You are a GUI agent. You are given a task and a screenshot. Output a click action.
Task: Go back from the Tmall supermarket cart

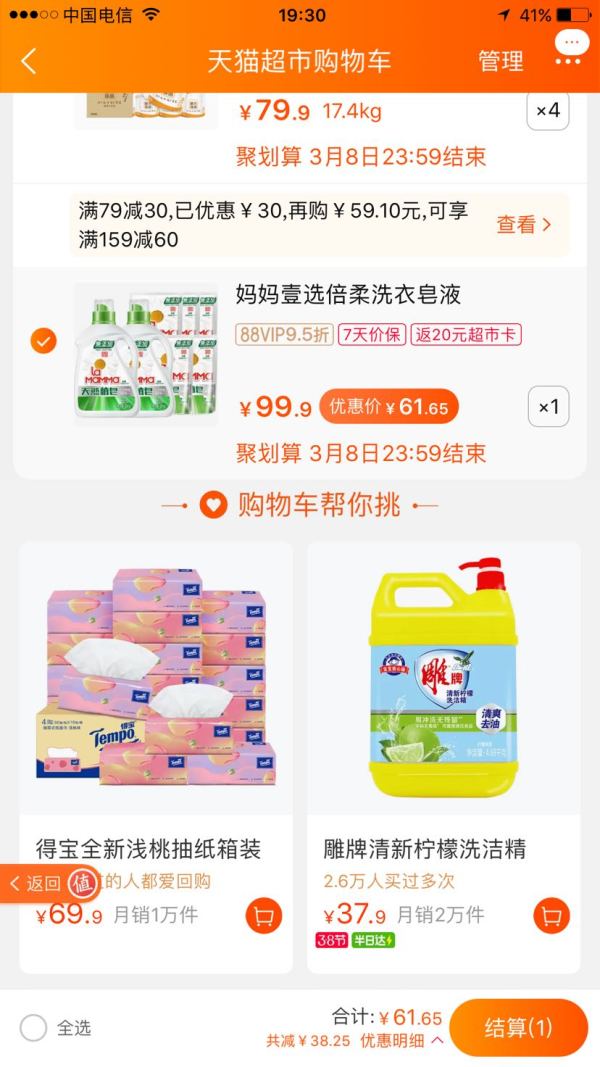point(28,61)
